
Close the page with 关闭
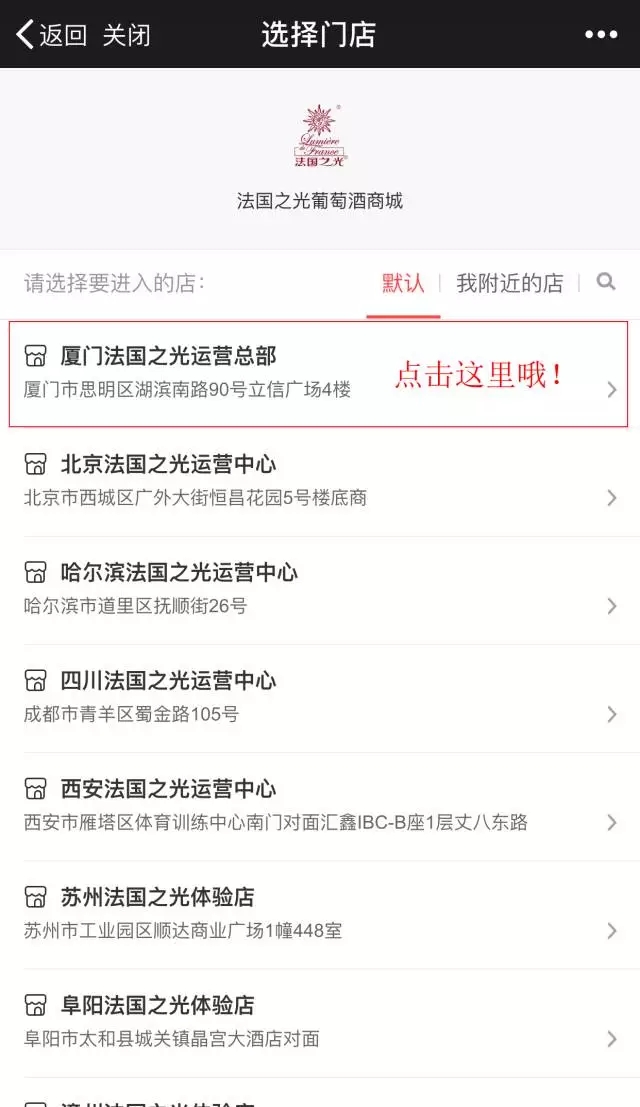[x=127, y=35]
